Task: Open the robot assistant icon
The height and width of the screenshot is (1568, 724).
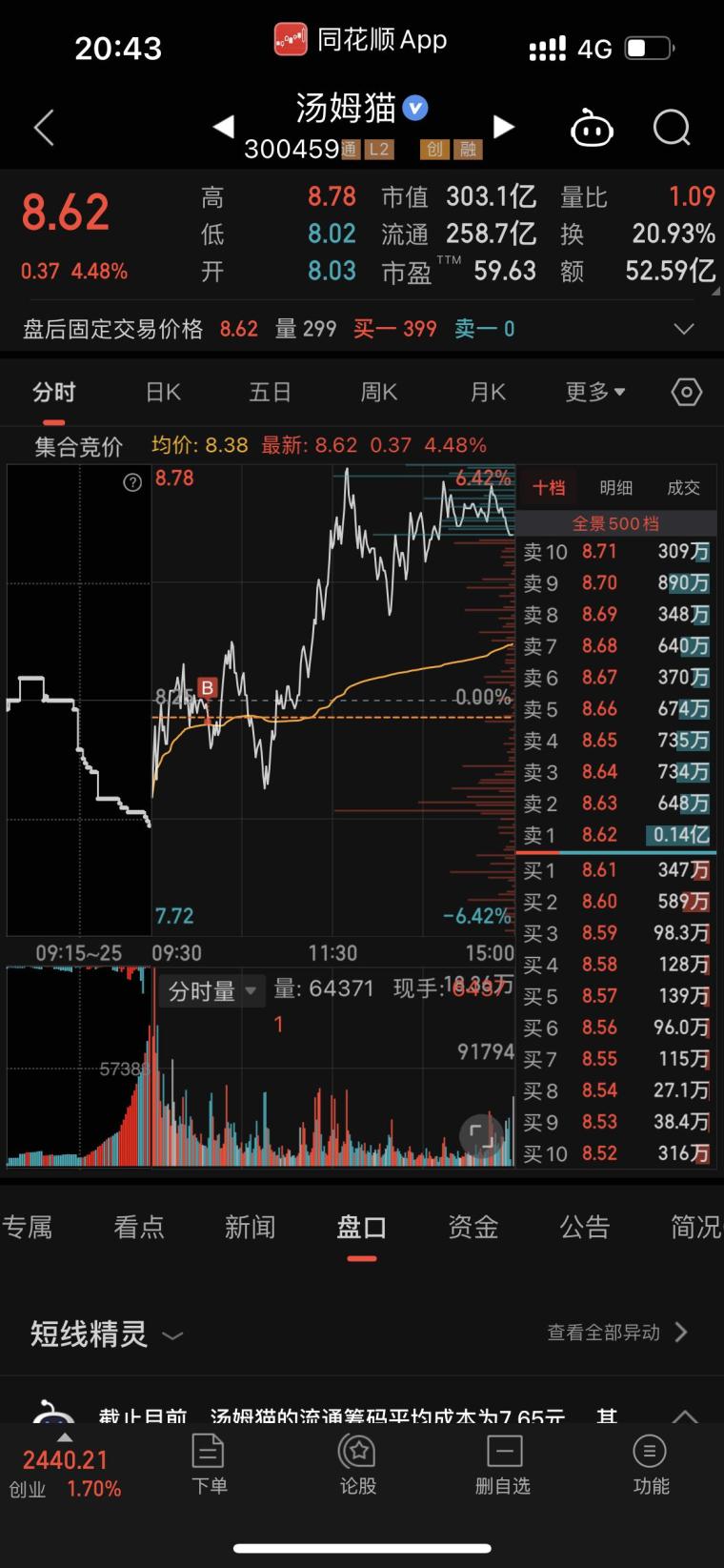Action: coord(591,128)
